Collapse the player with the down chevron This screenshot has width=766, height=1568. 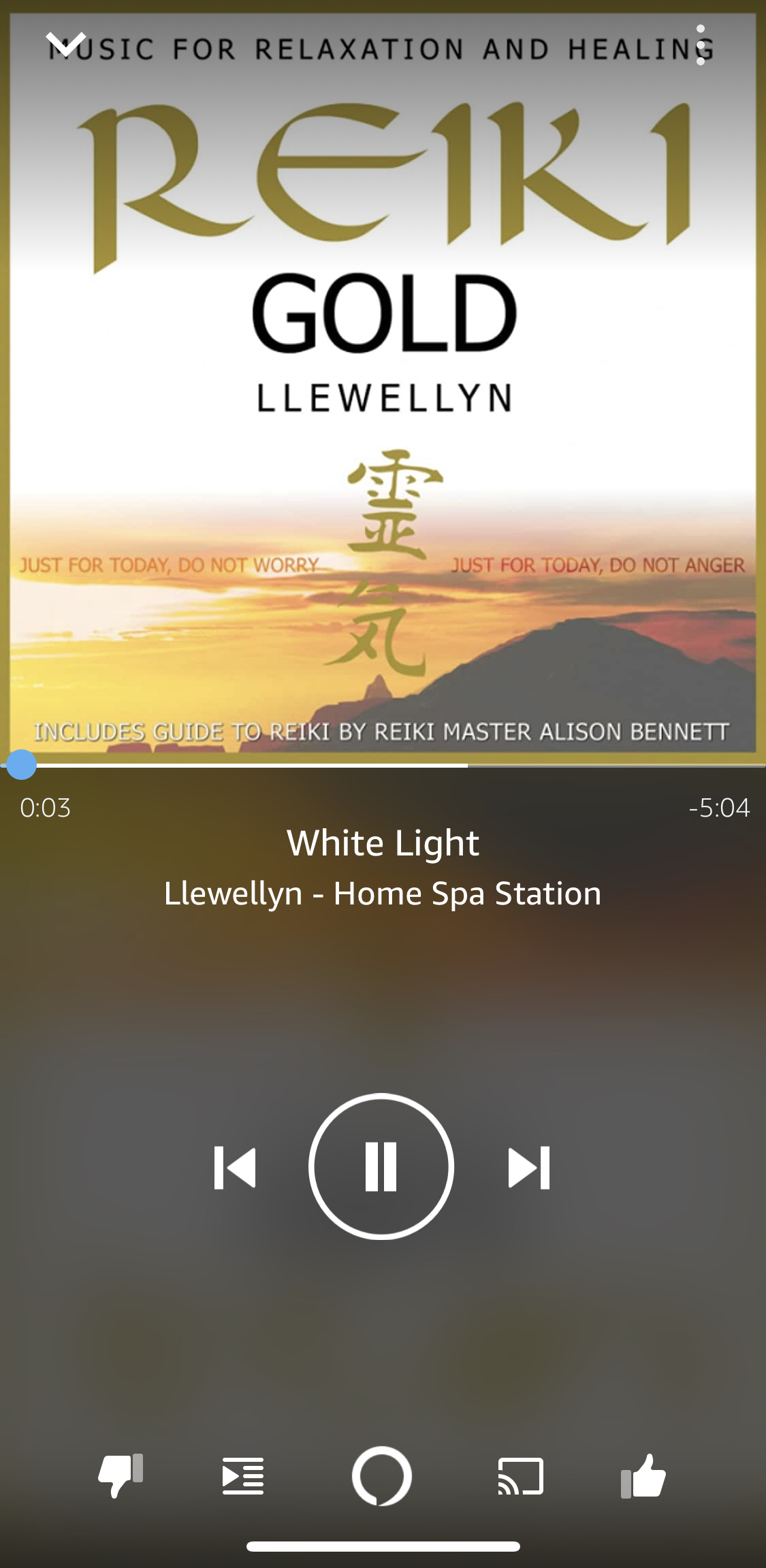pos(66,44)
